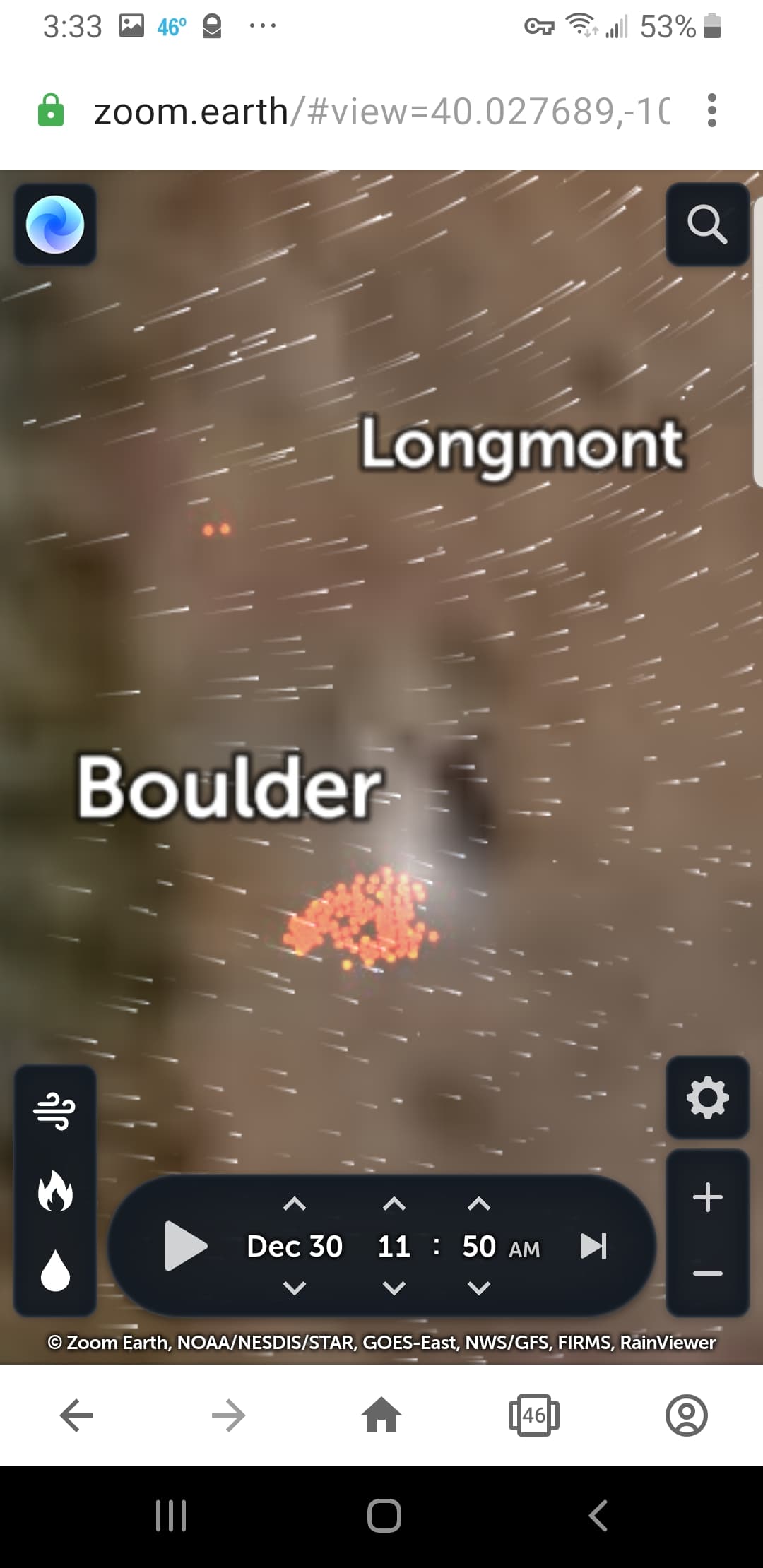
Task: Edit the zoom.earth address bar
Action: click(x=381, y=112)
